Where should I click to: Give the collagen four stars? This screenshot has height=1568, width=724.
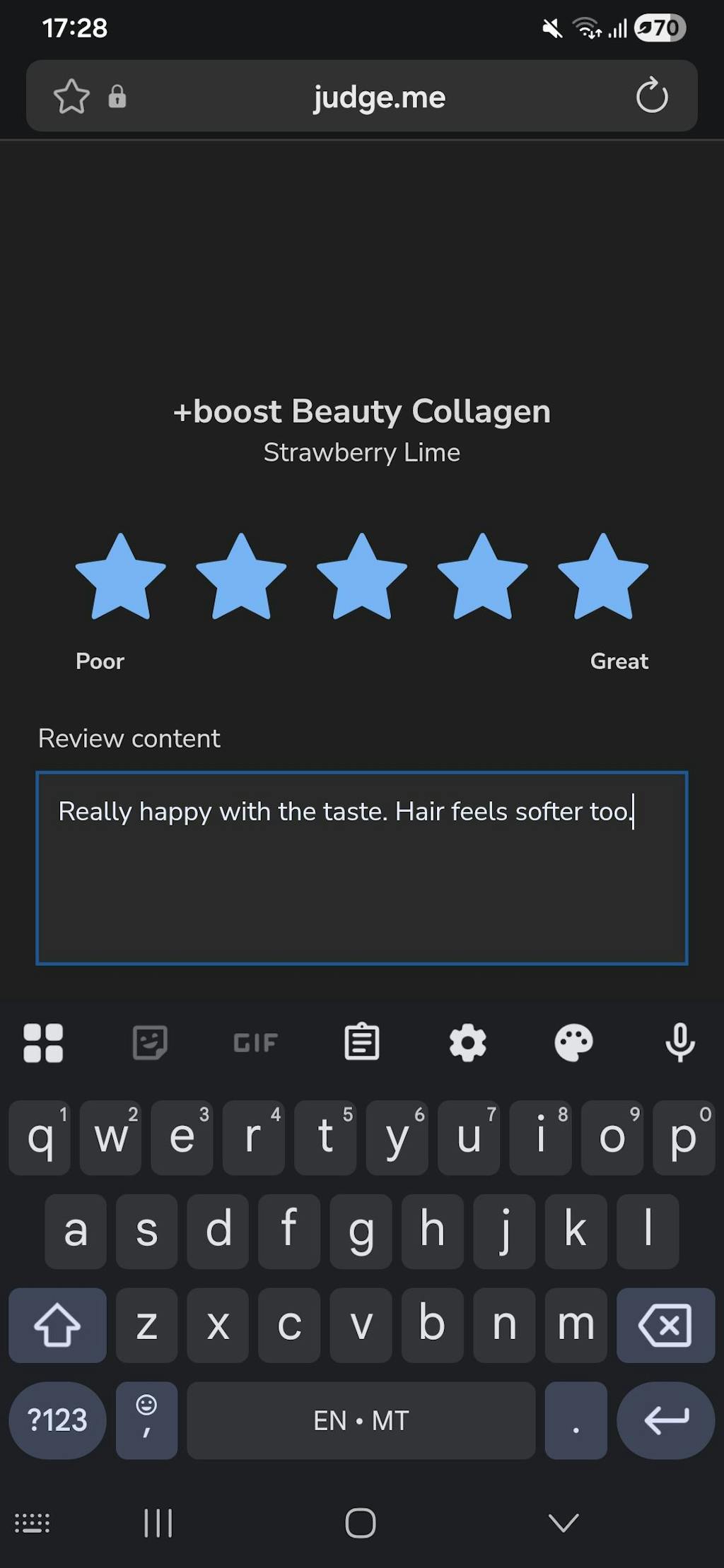[482, 577]
